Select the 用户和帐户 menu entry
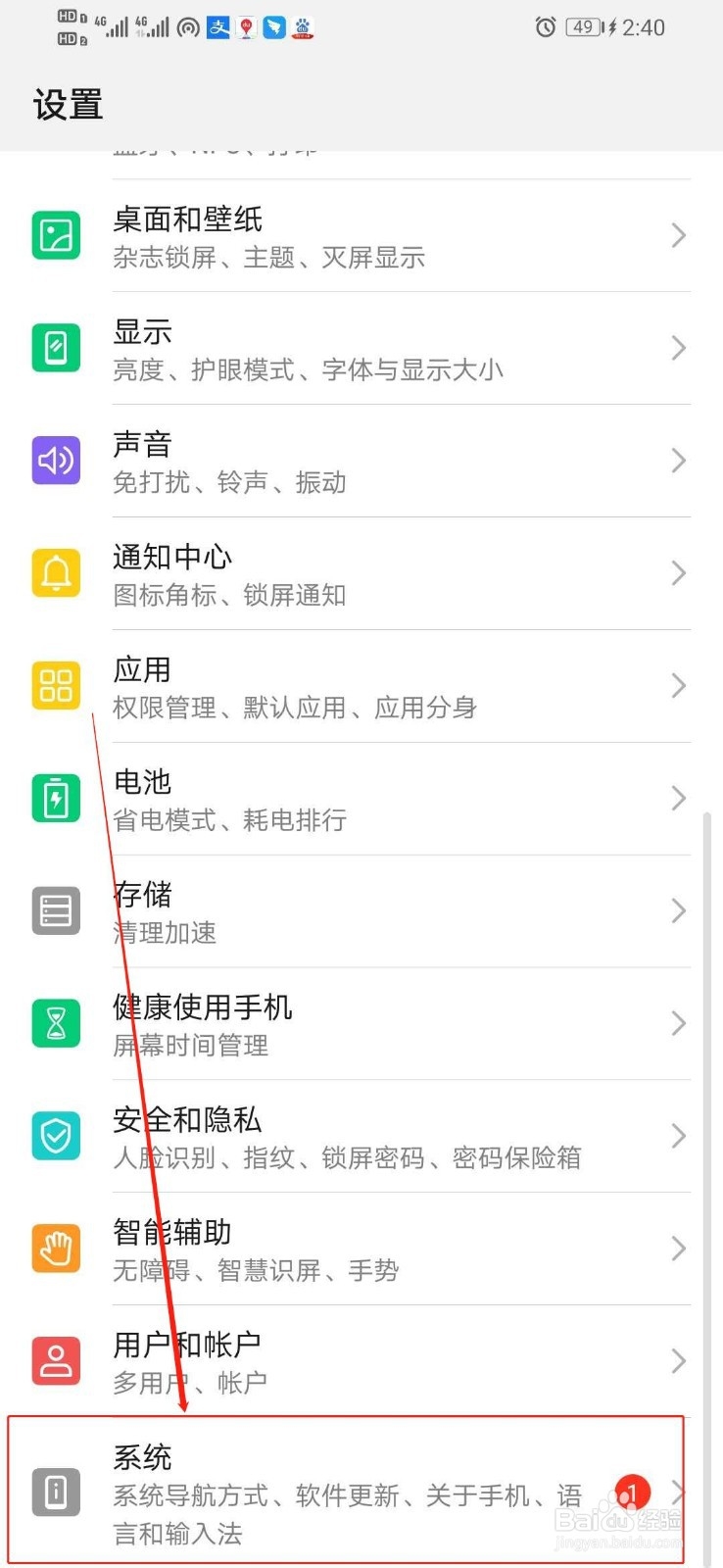Viewport: 723px width, 1568px height. point(294,1360)
